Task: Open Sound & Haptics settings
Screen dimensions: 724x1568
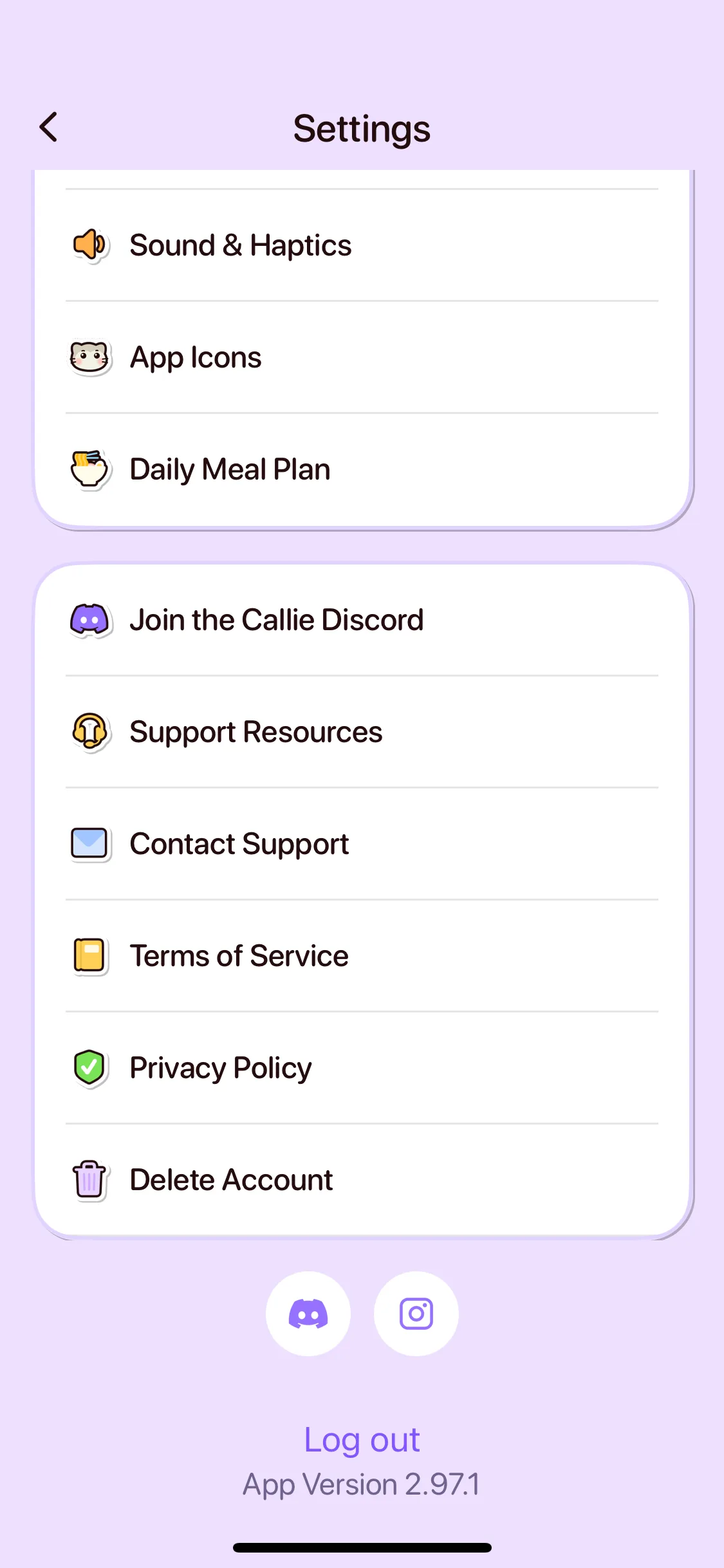Action: (362, 245)
